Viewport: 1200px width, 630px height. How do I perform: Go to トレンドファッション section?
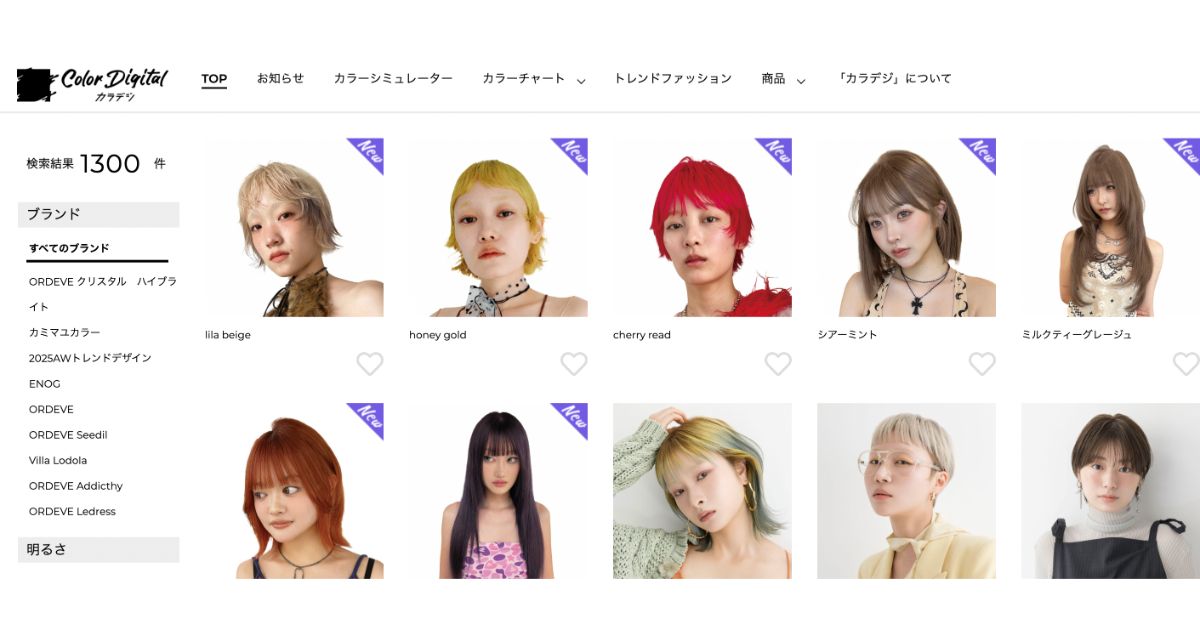pyautogui.click(x=672, y=78)
